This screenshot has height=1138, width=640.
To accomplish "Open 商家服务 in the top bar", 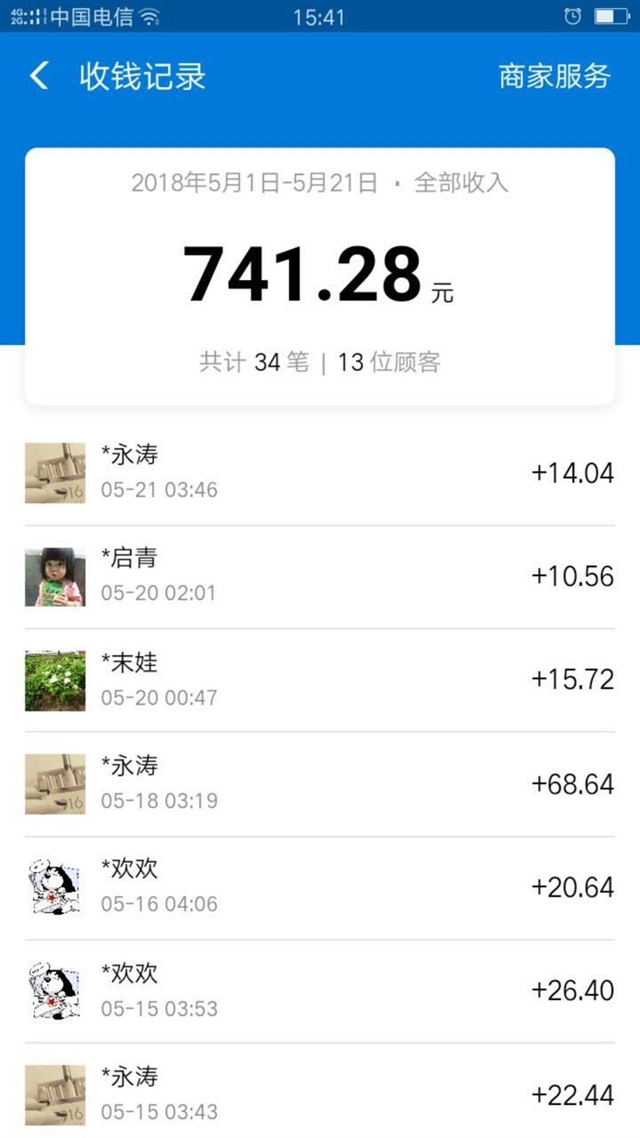I will pos(554,76).
